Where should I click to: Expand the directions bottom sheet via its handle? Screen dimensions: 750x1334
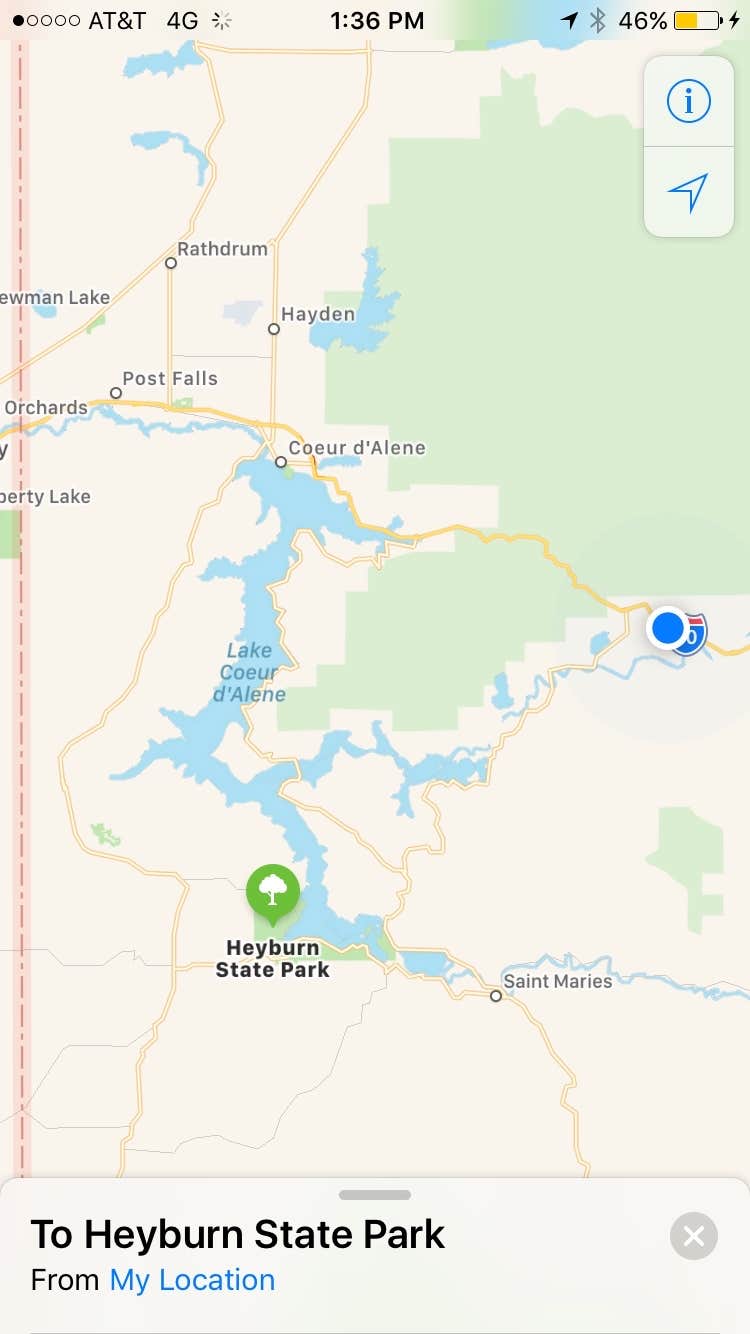point(374,1194)
